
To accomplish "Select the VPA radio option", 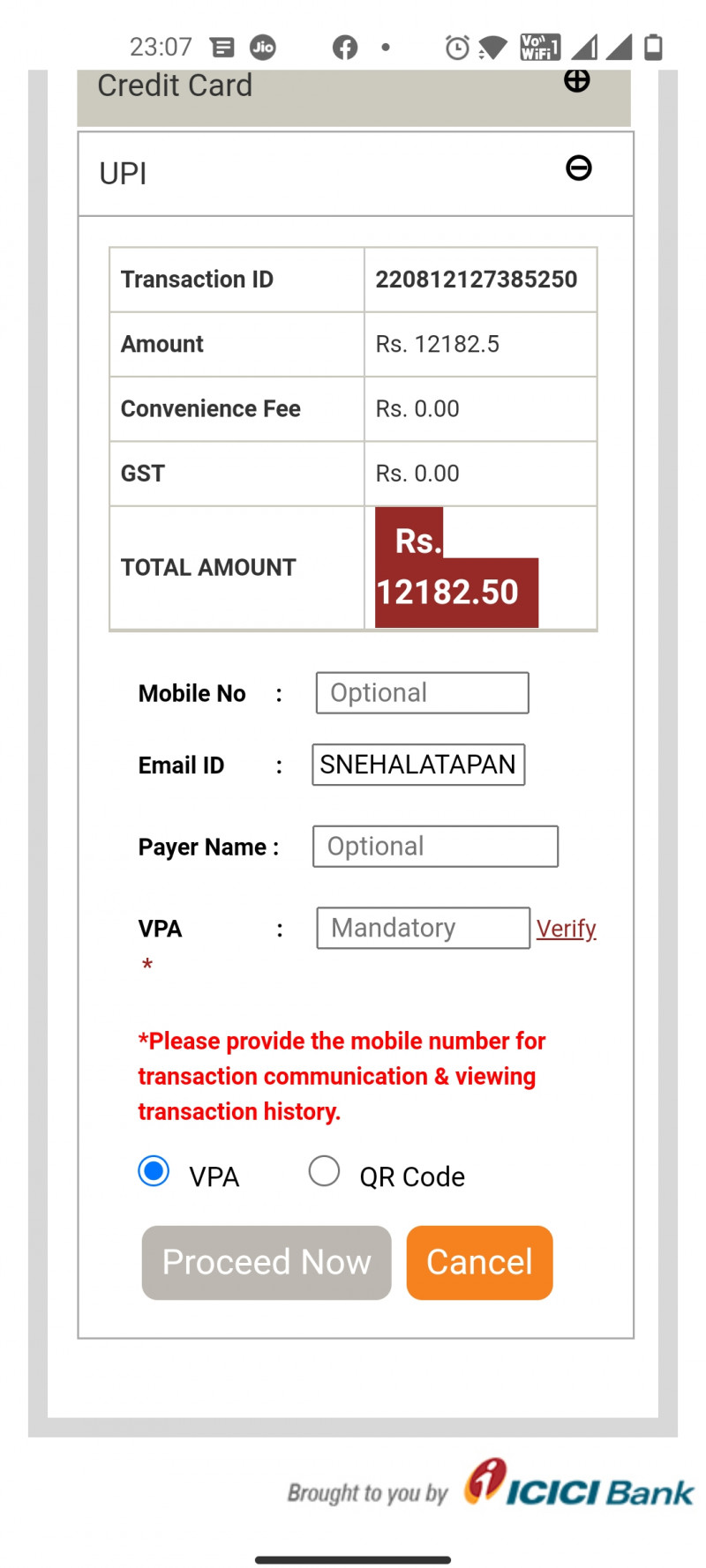I will click(x=154, y=1172).
